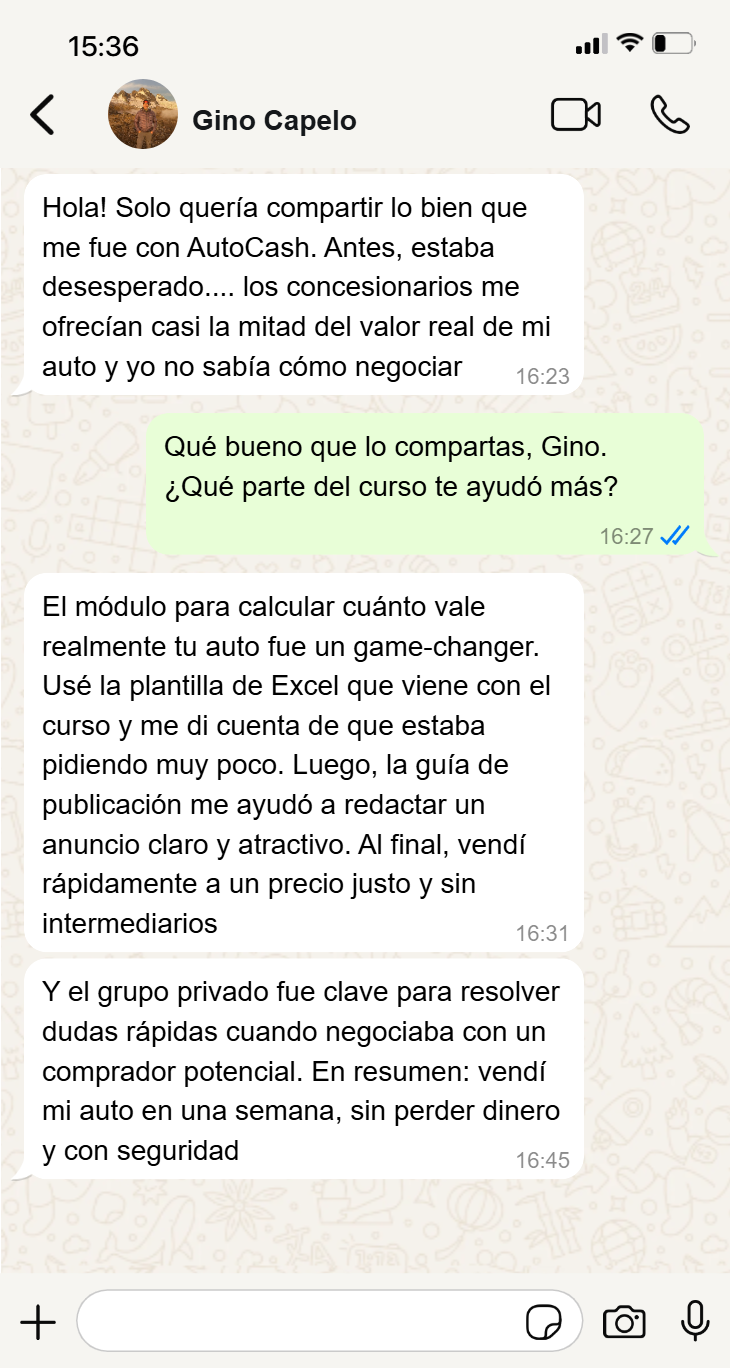Start a video call with Gino Capelo
This screenshot has width=730, height=1368.
click(576, 114)
